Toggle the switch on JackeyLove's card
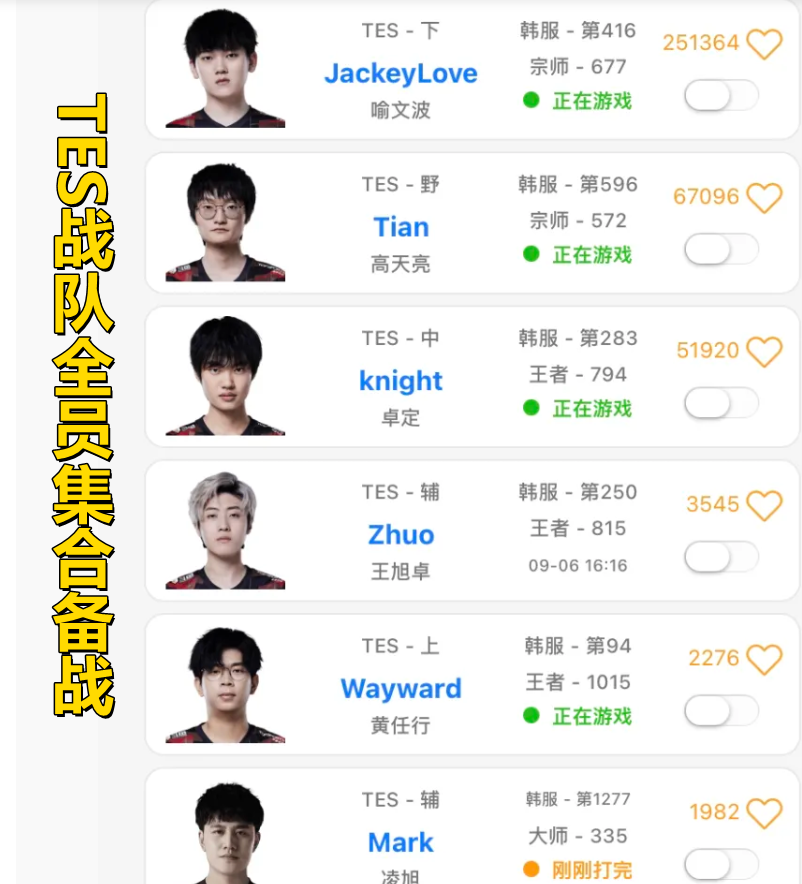The image size is (802, 884). click(721, 96)
